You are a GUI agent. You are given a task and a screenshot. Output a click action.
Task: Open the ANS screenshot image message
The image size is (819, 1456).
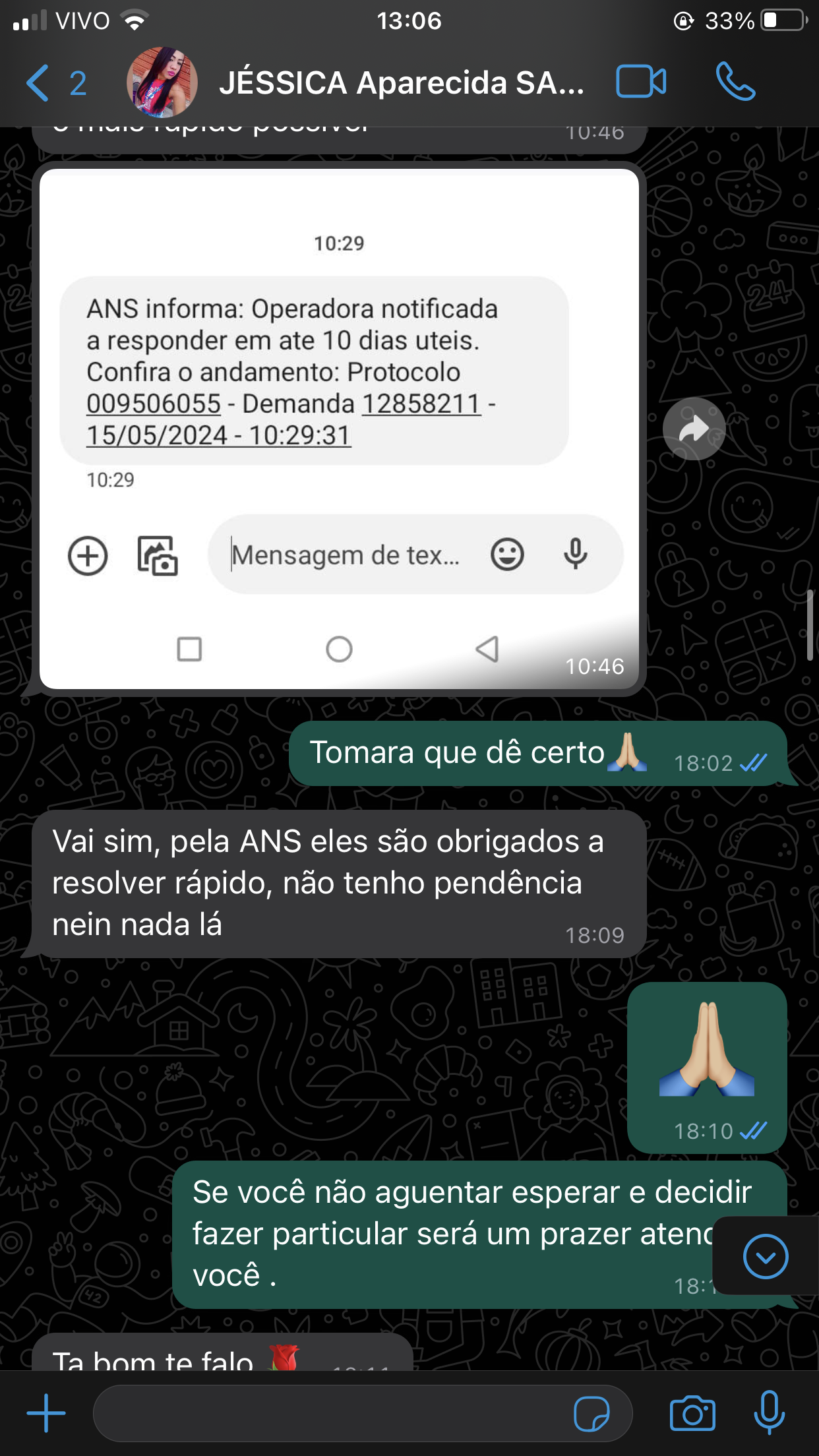click(x=339, y=429)
